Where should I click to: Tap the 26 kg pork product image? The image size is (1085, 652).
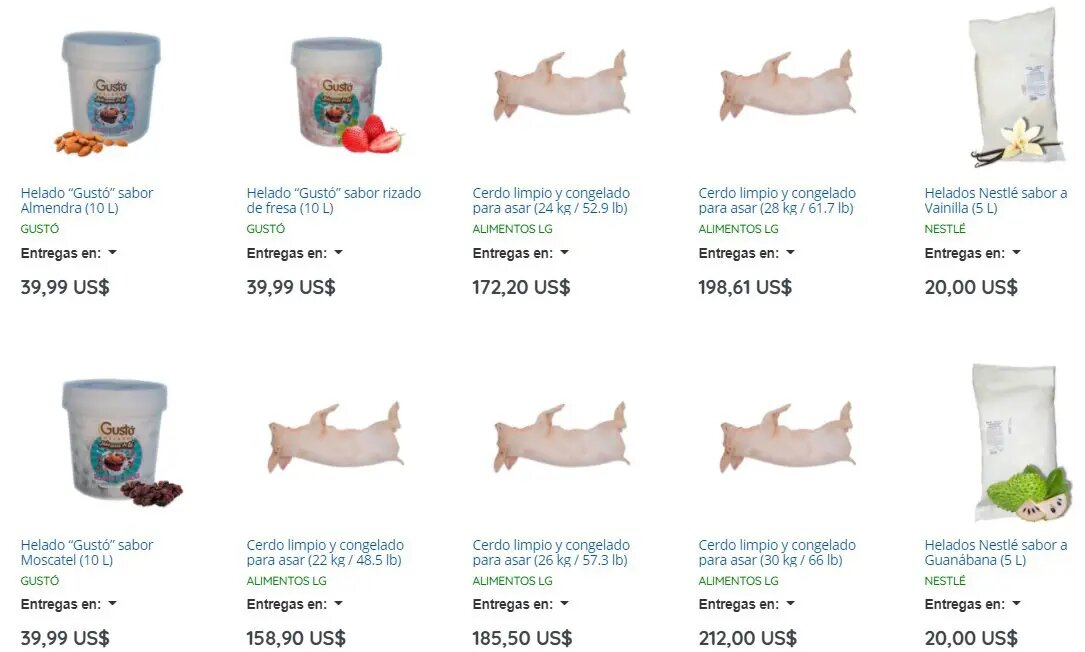[561, 440]
